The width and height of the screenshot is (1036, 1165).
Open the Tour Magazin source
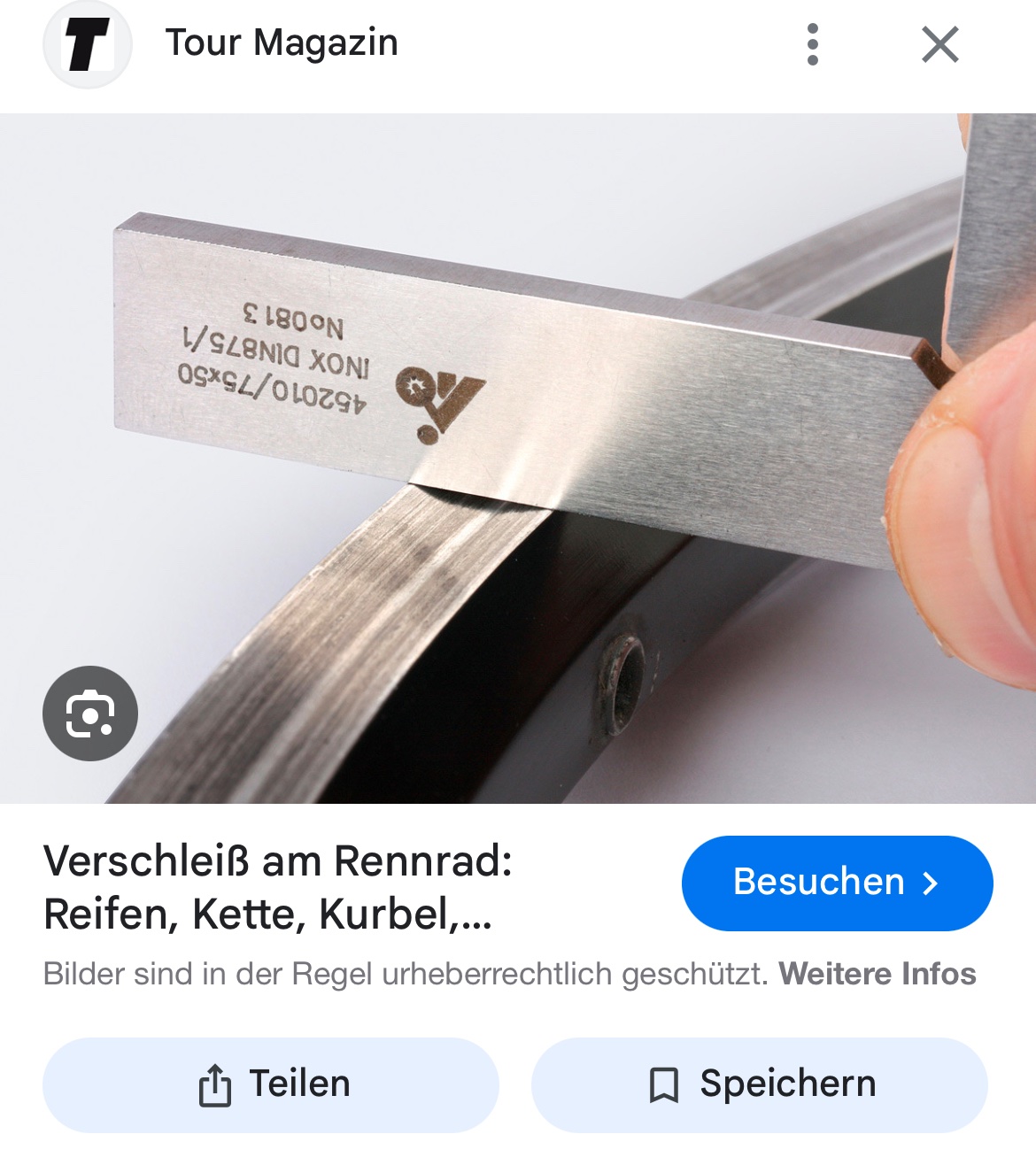tap(282, 42)
